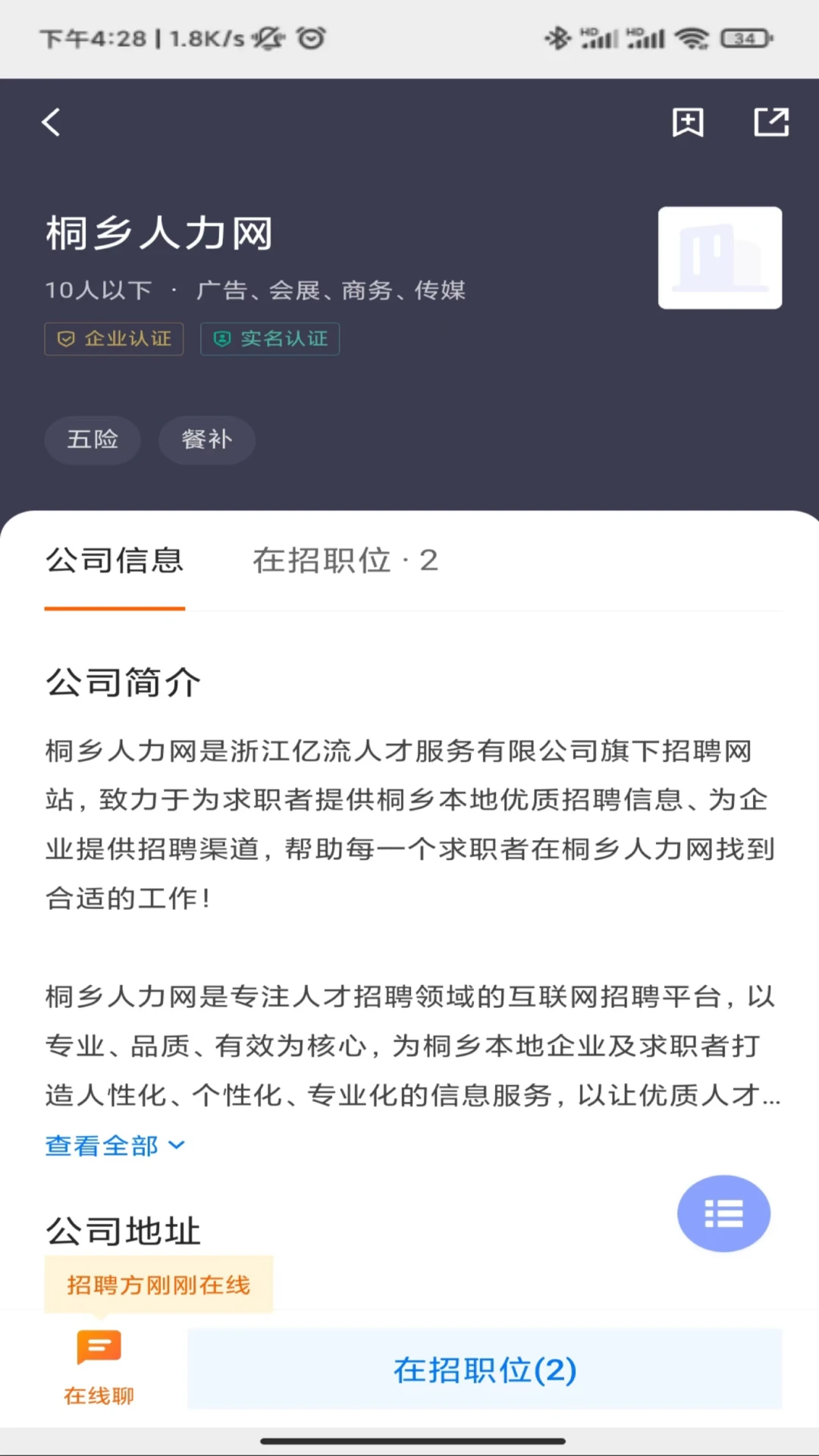Select the 五险 benefit tag
The image size is (819, 1456).
92,440
